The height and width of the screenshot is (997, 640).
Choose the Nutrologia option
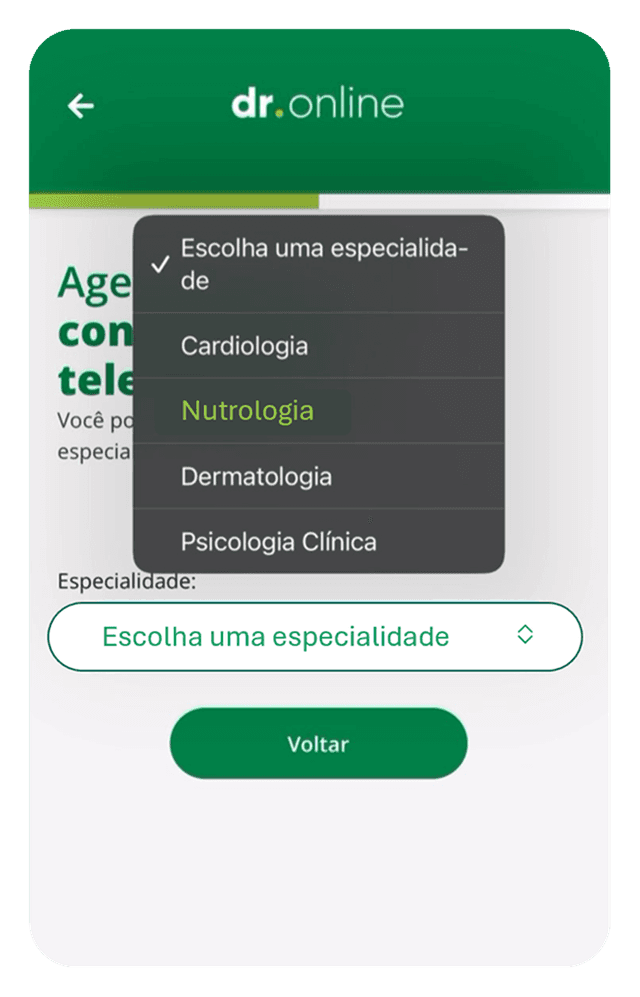click(318, 411)
